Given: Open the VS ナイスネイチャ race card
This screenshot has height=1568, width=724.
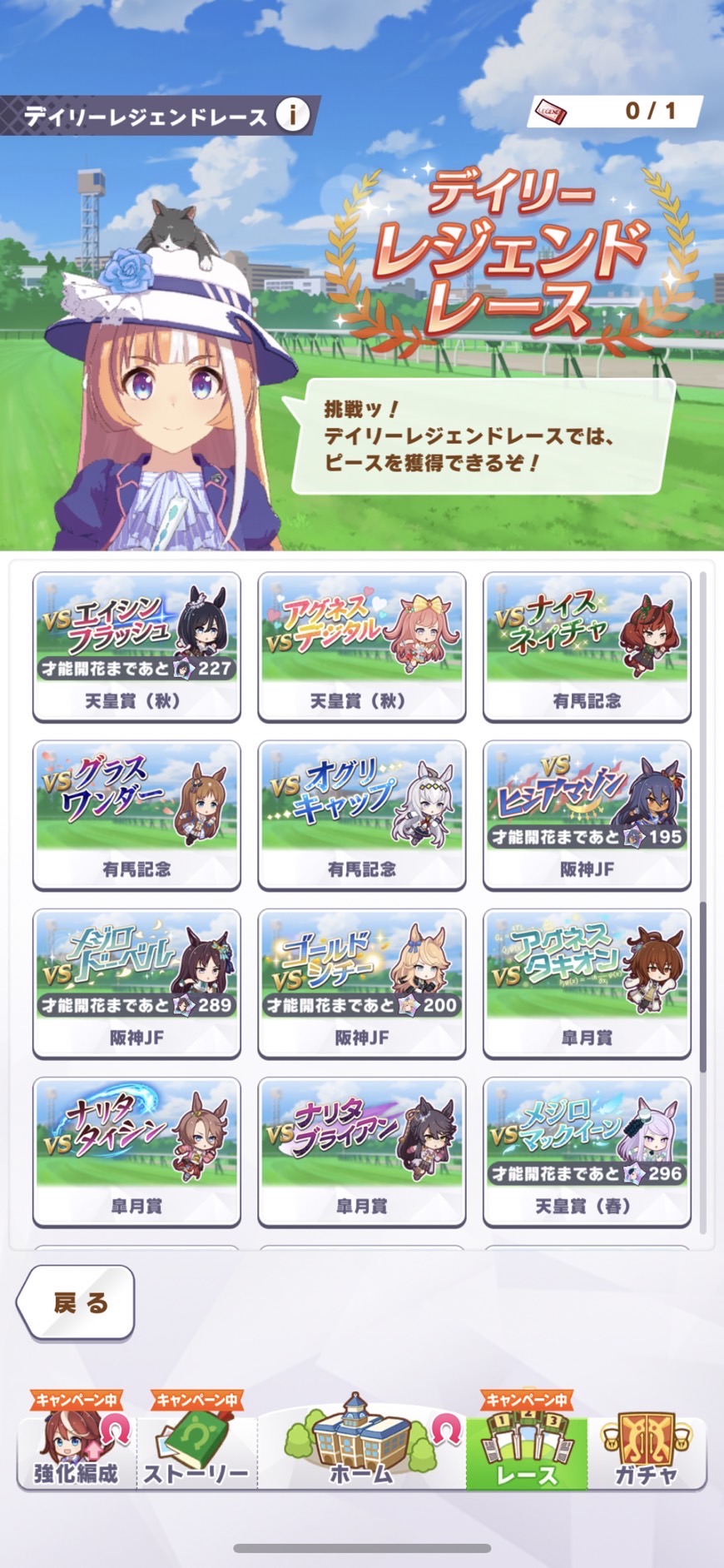Looking at the screenshot, I should coord(587,646).
